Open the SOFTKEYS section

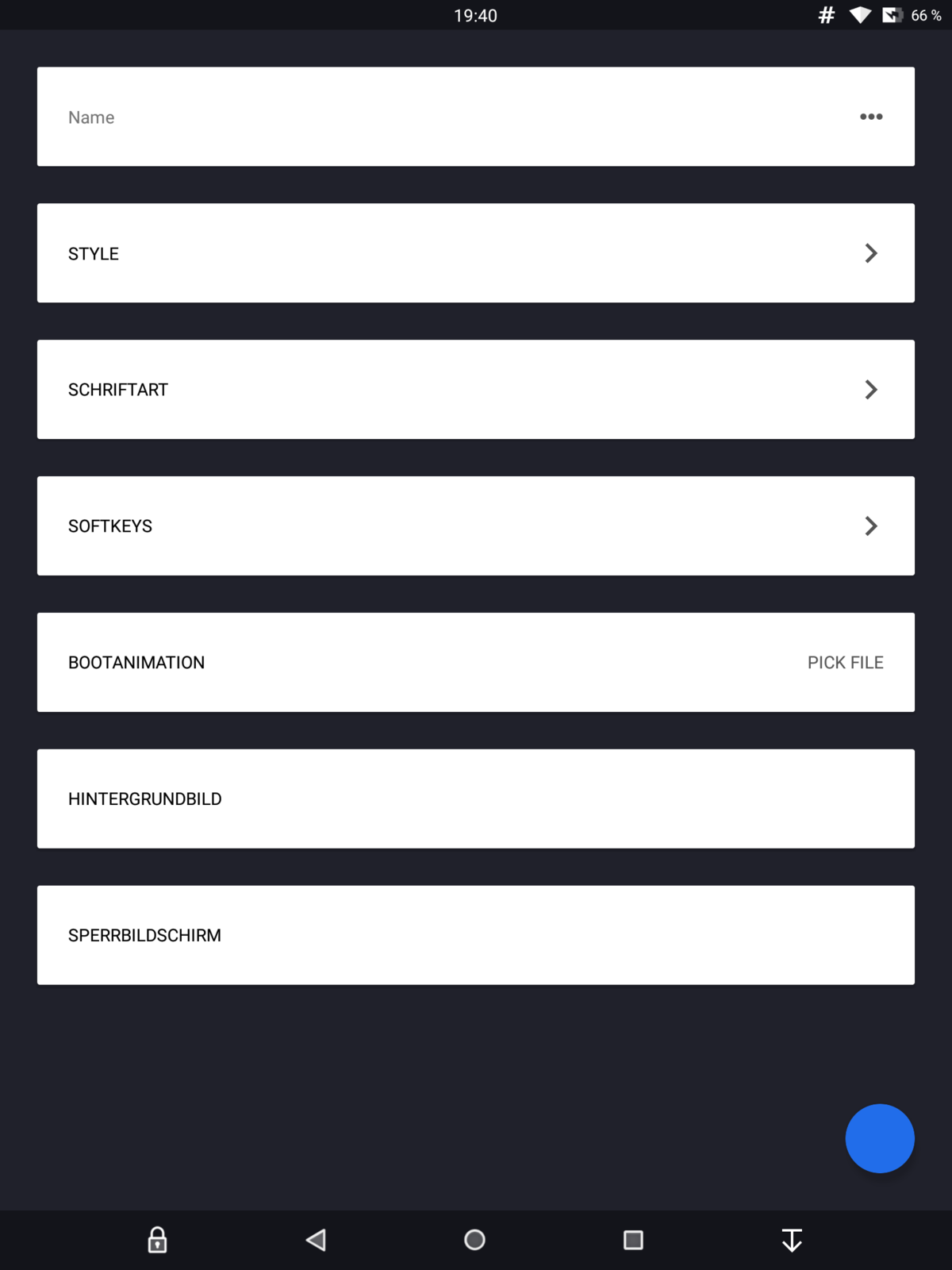point(476,526)
